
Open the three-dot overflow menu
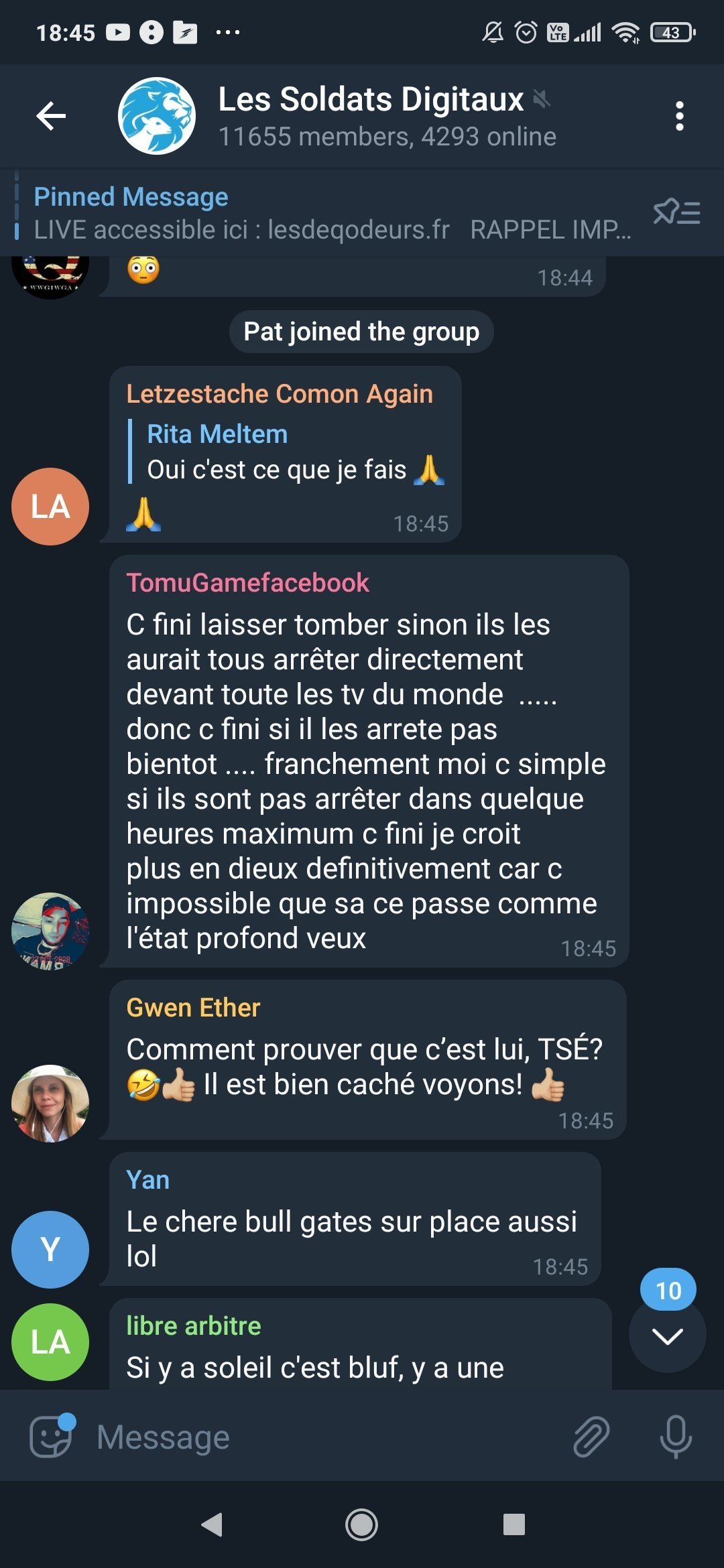tap(680, 116)
